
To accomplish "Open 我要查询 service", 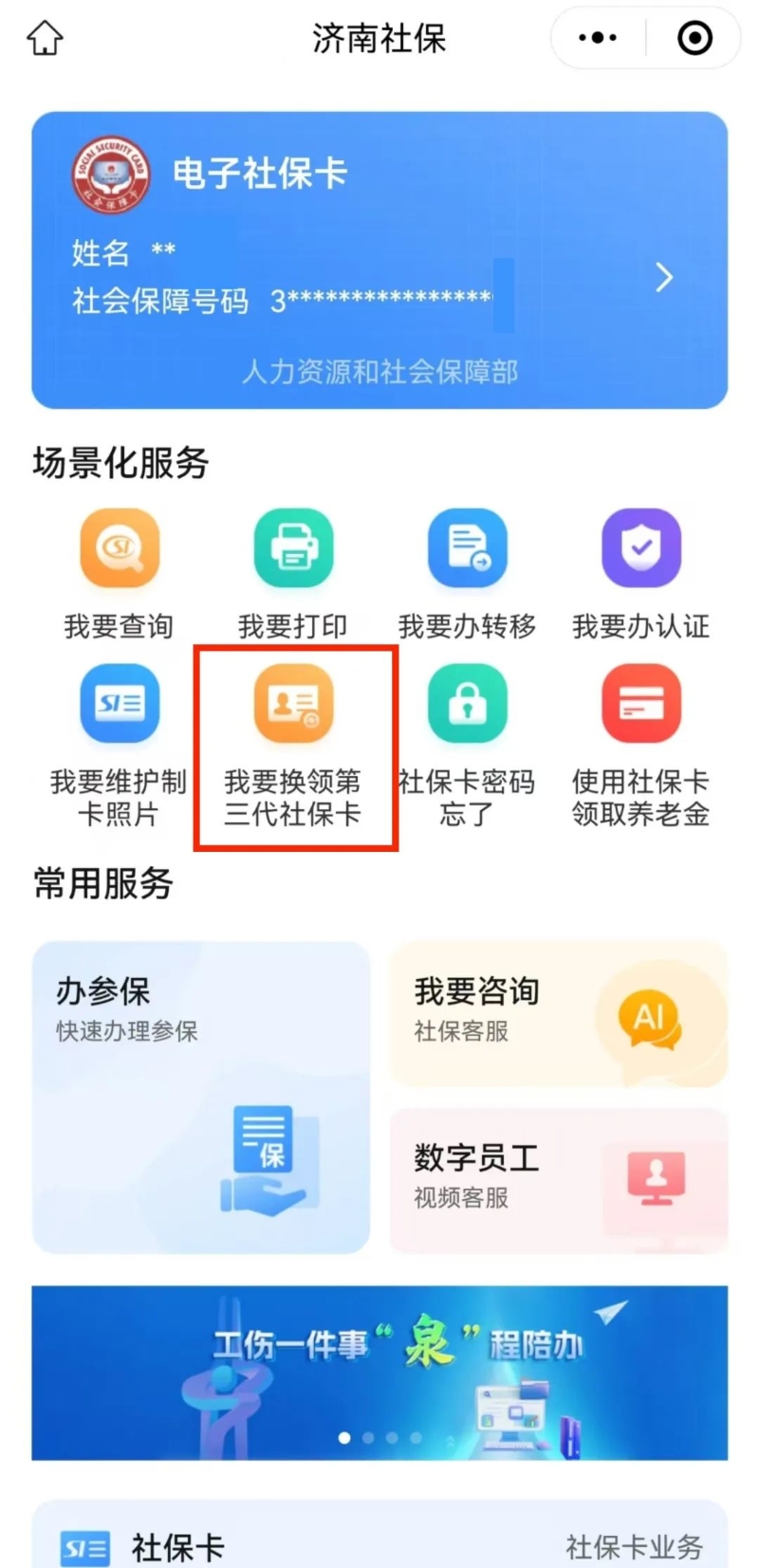I will [x=119, y=571].
